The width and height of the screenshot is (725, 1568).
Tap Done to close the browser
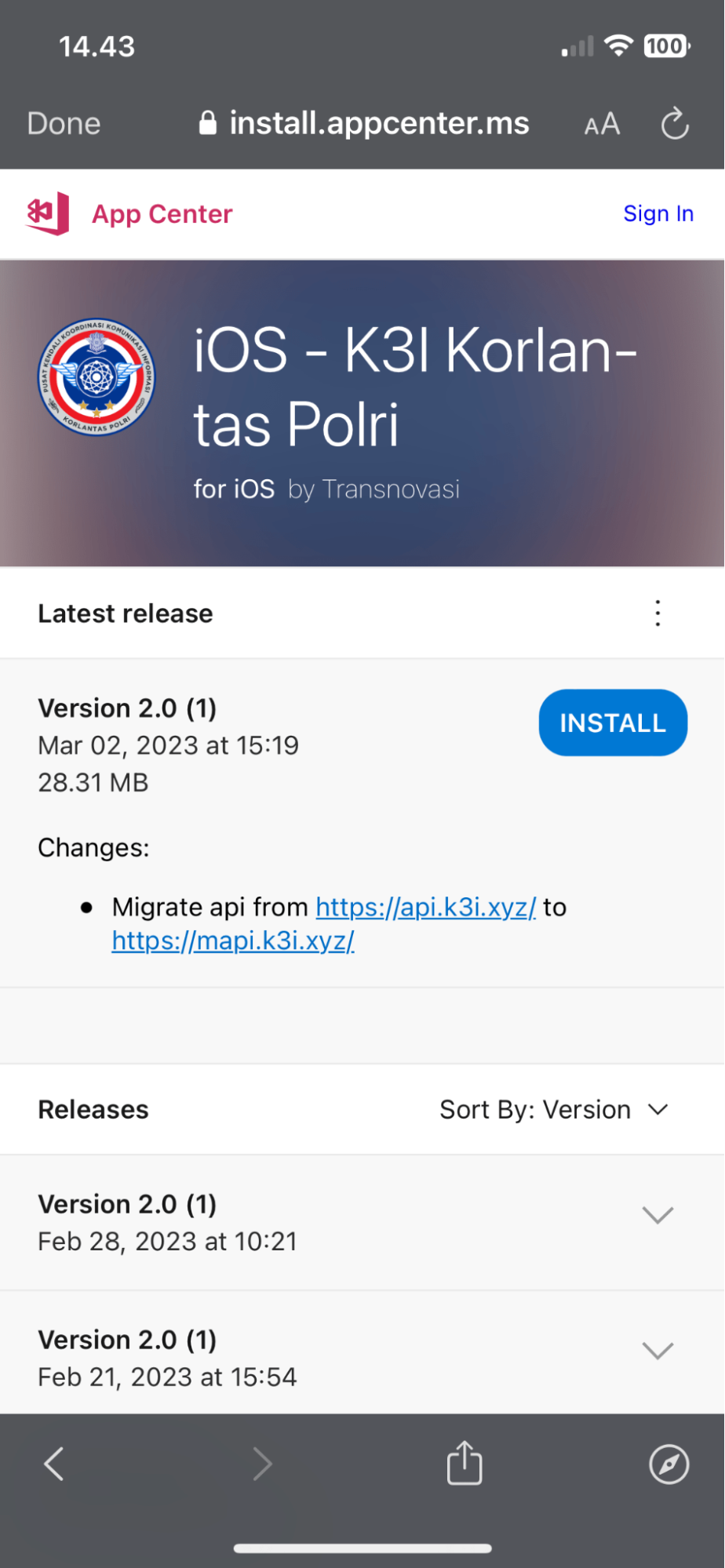tap(64, 124)
